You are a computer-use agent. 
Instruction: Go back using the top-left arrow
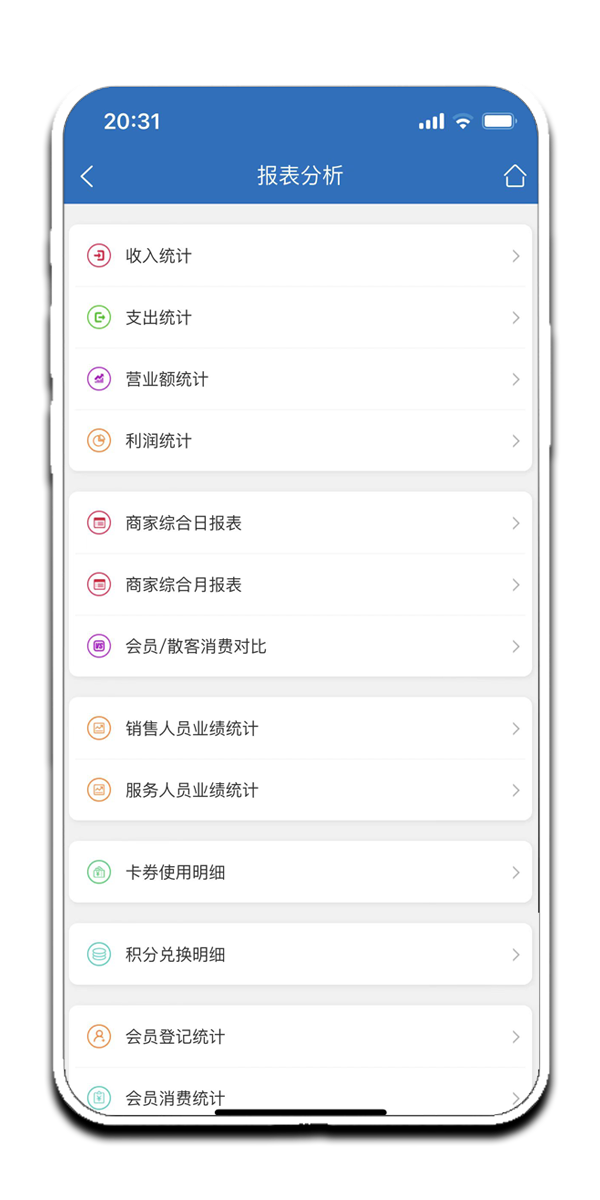(87, 177)
